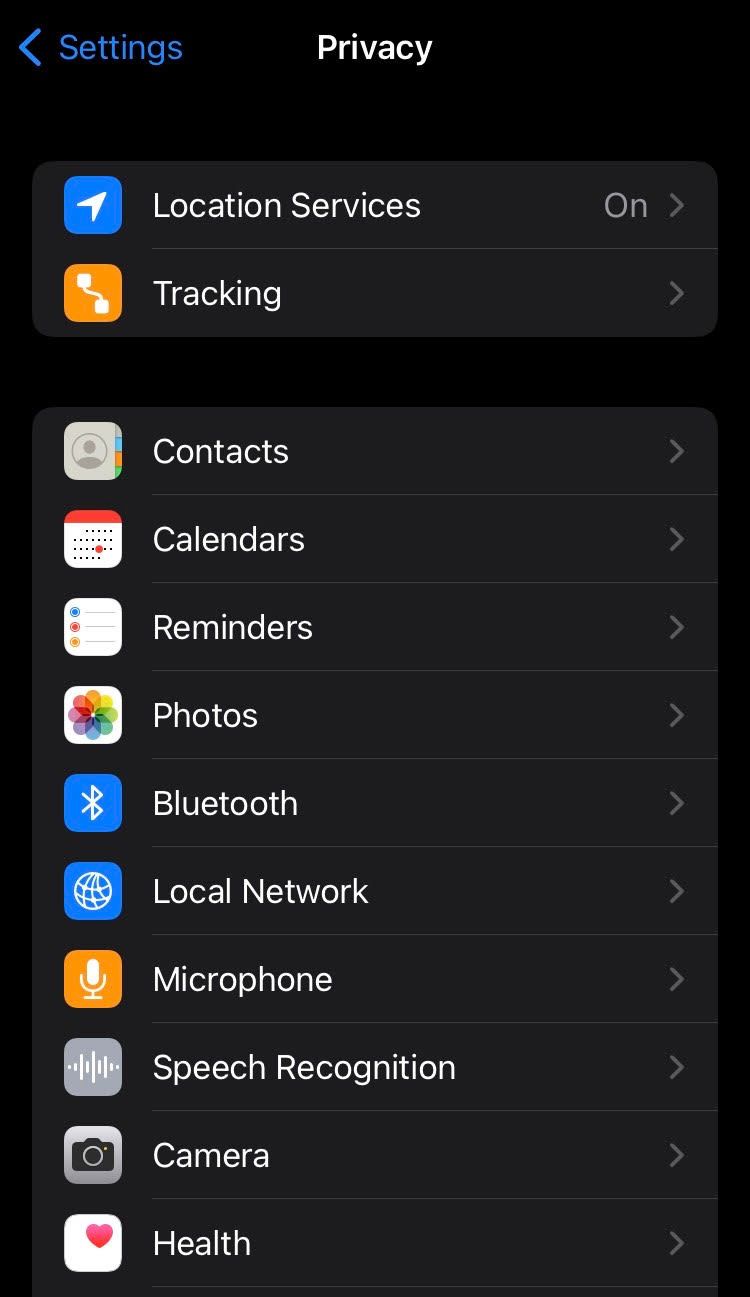Return to Settings using back button
The image size is (750, 1297).
(x=98, y=47)
